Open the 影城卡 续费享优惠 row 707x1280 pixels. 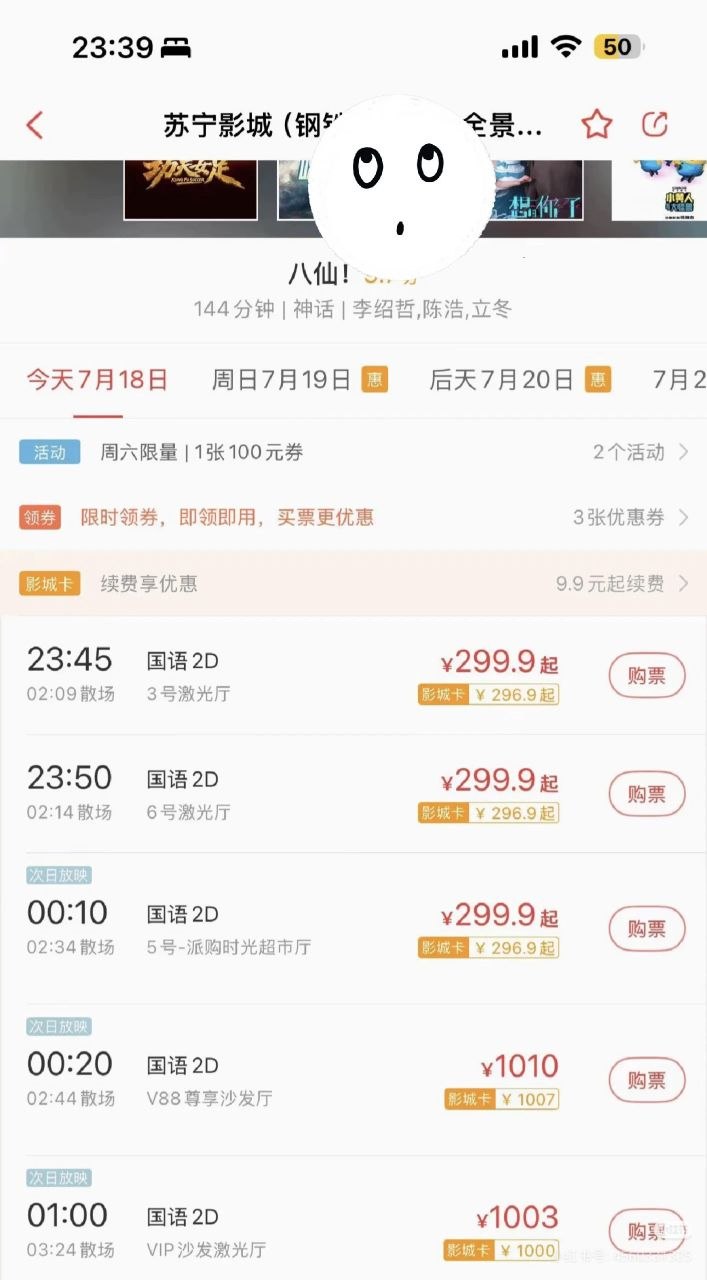pyautogui.click(x=353, y=583)
